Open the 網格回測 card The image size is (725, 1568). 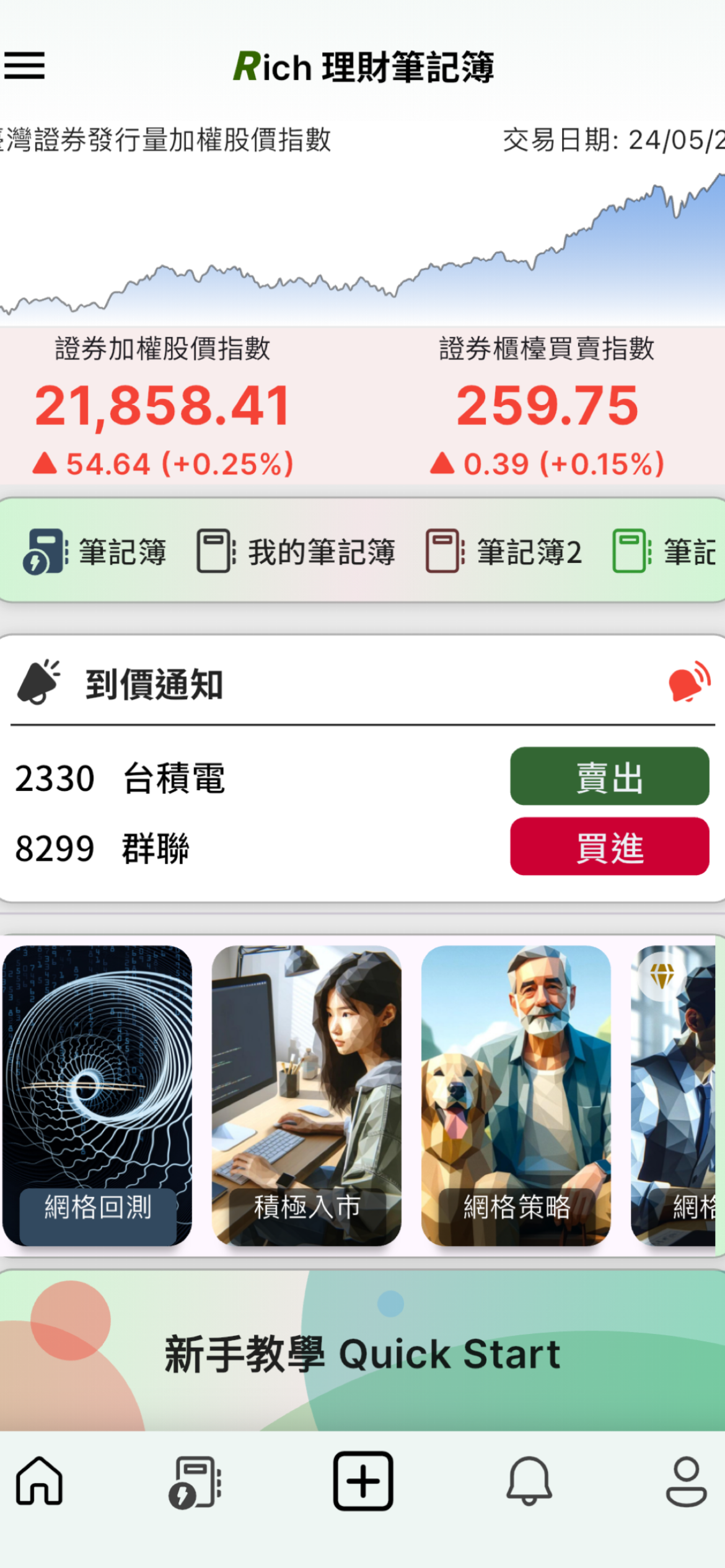click(x=97, y=1095)
